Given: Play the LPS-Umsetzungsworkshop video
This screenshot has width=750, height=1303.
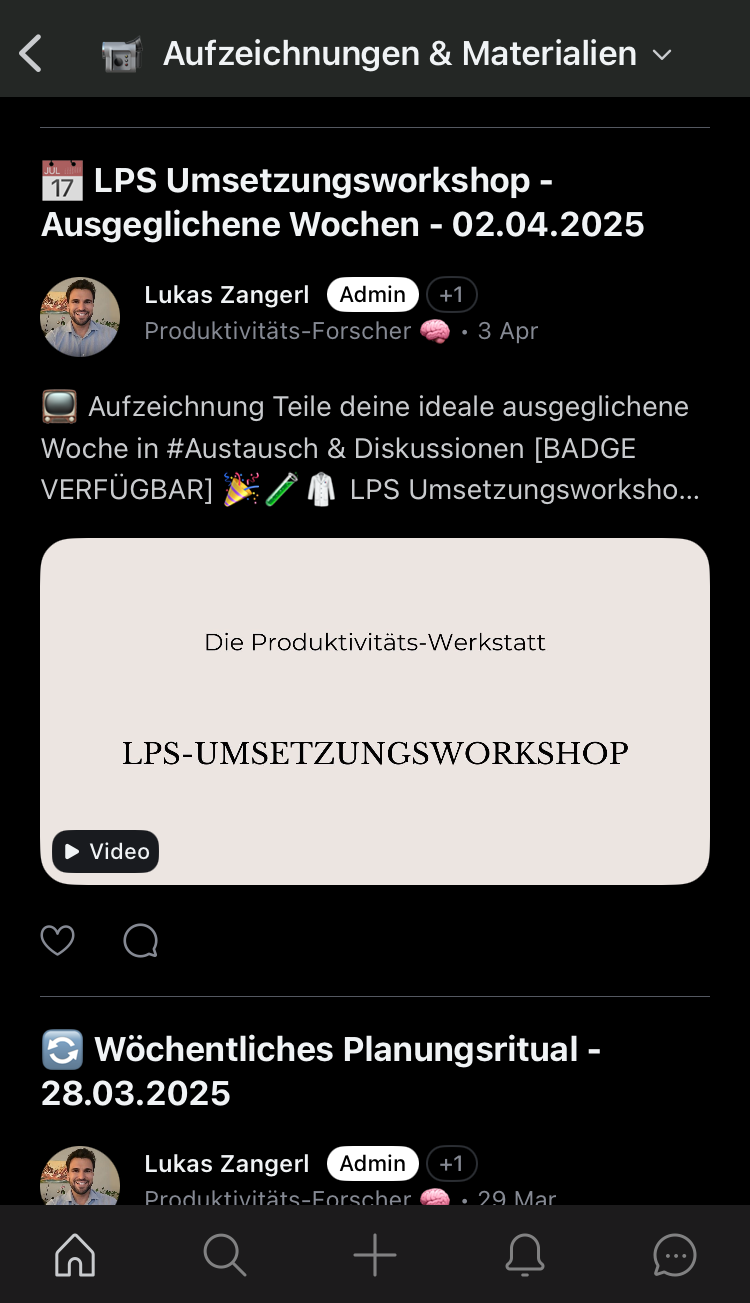Looking at the screenshot, I should tap(375, 711).
